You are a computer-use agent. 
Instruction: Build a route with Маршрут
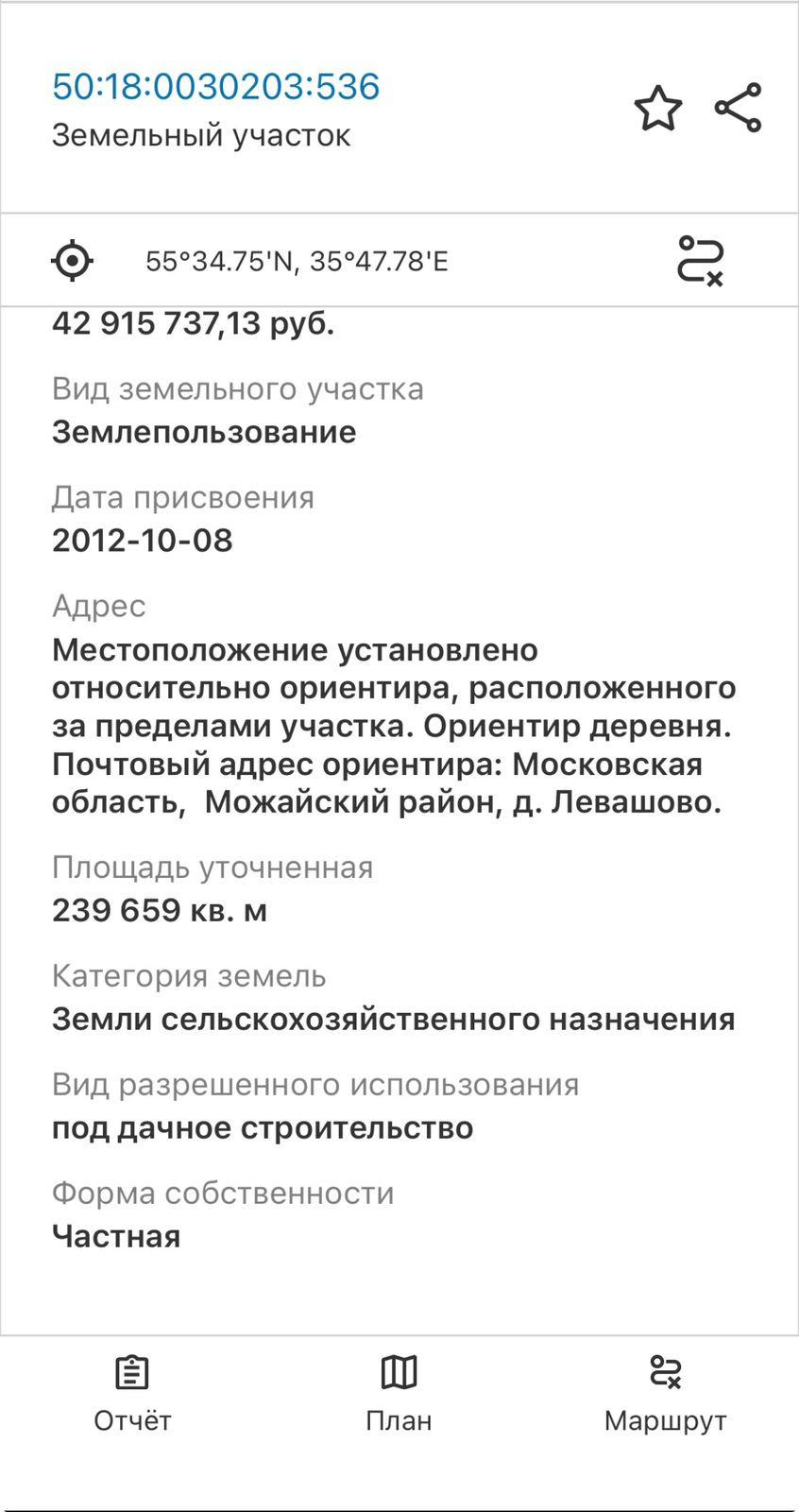coord(665,1393)
